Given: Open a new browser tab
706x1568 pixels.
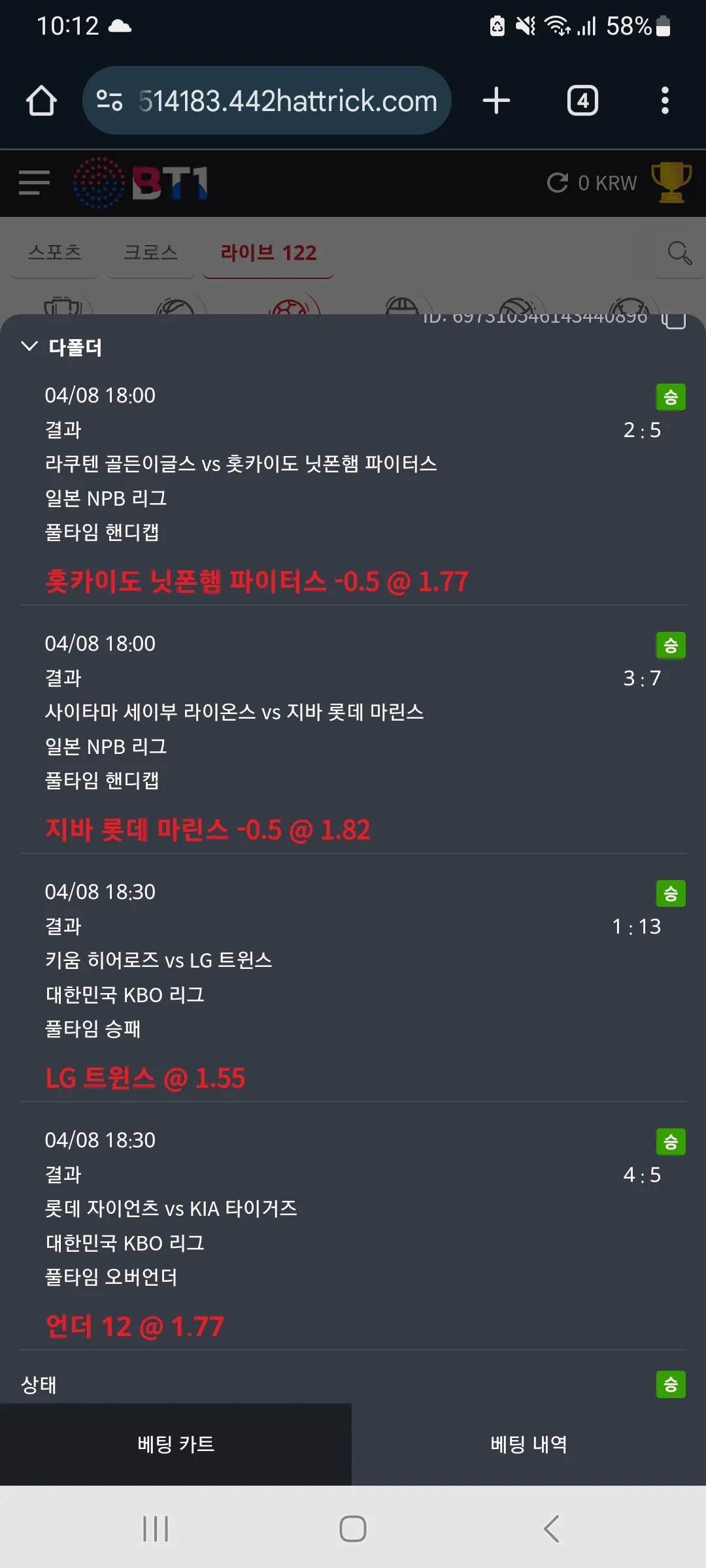Looking at the screenshot, I should (496, 101).
